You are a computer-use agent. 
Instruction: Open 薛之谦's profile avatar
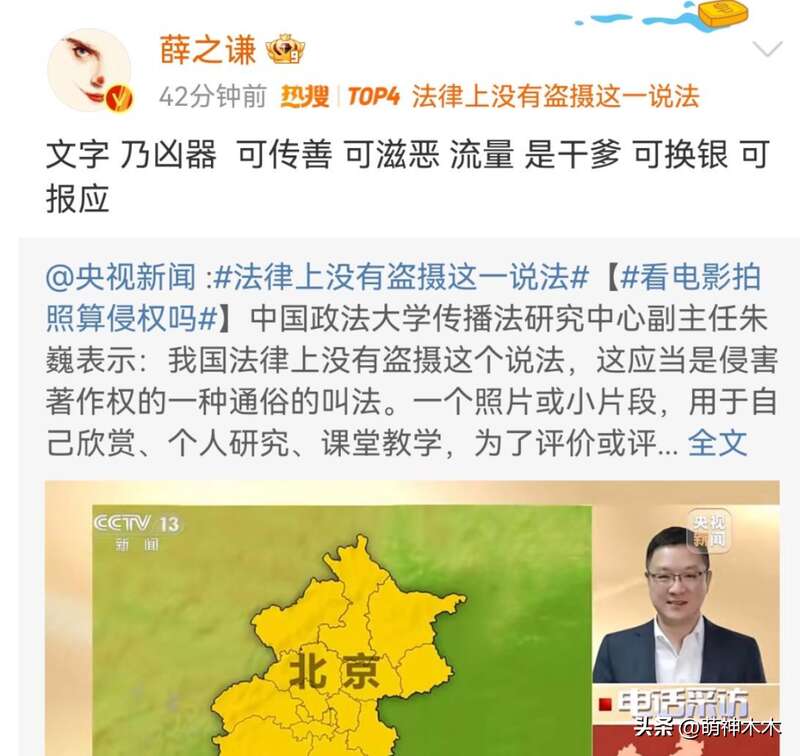[89, 70]
